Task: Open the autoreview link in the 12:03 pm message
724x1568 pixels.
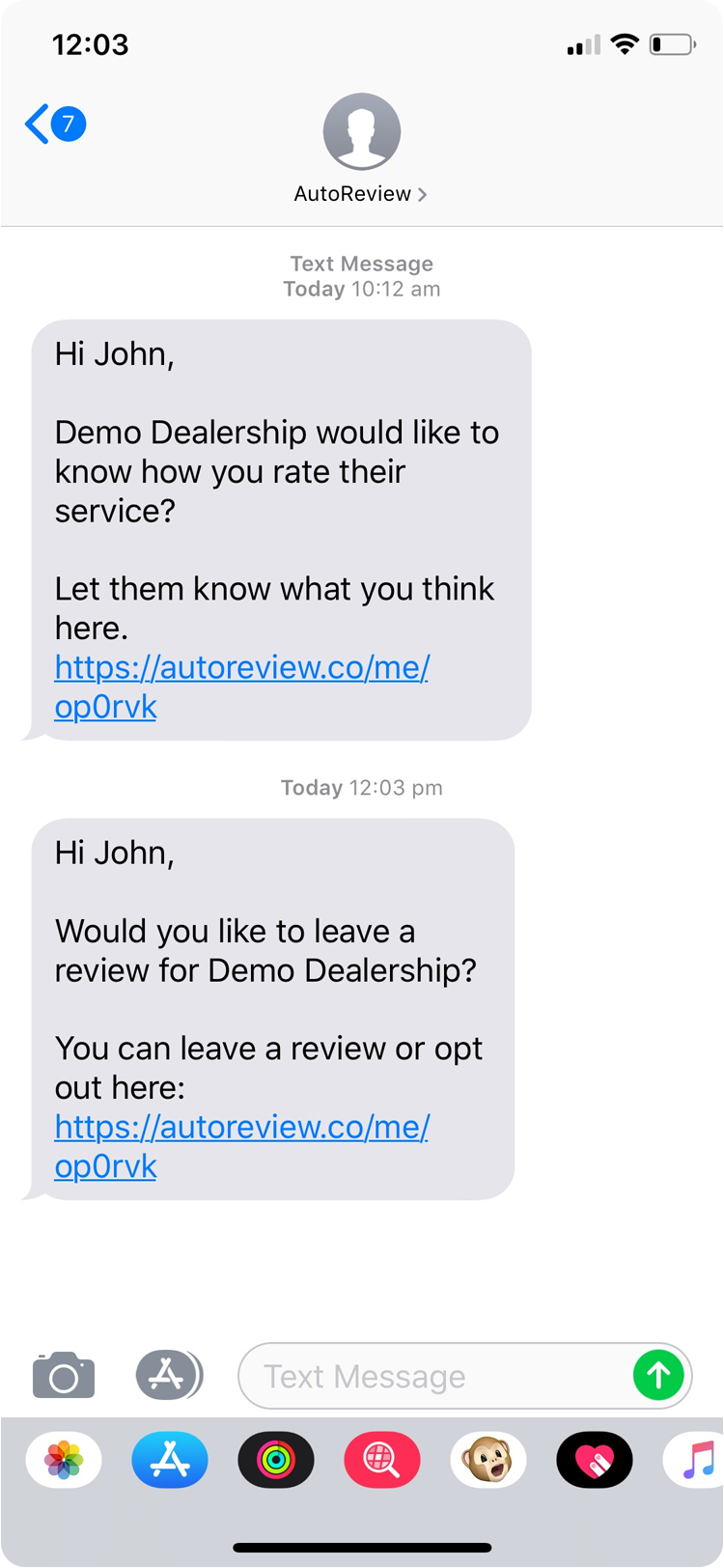Action: [241, 1146]
